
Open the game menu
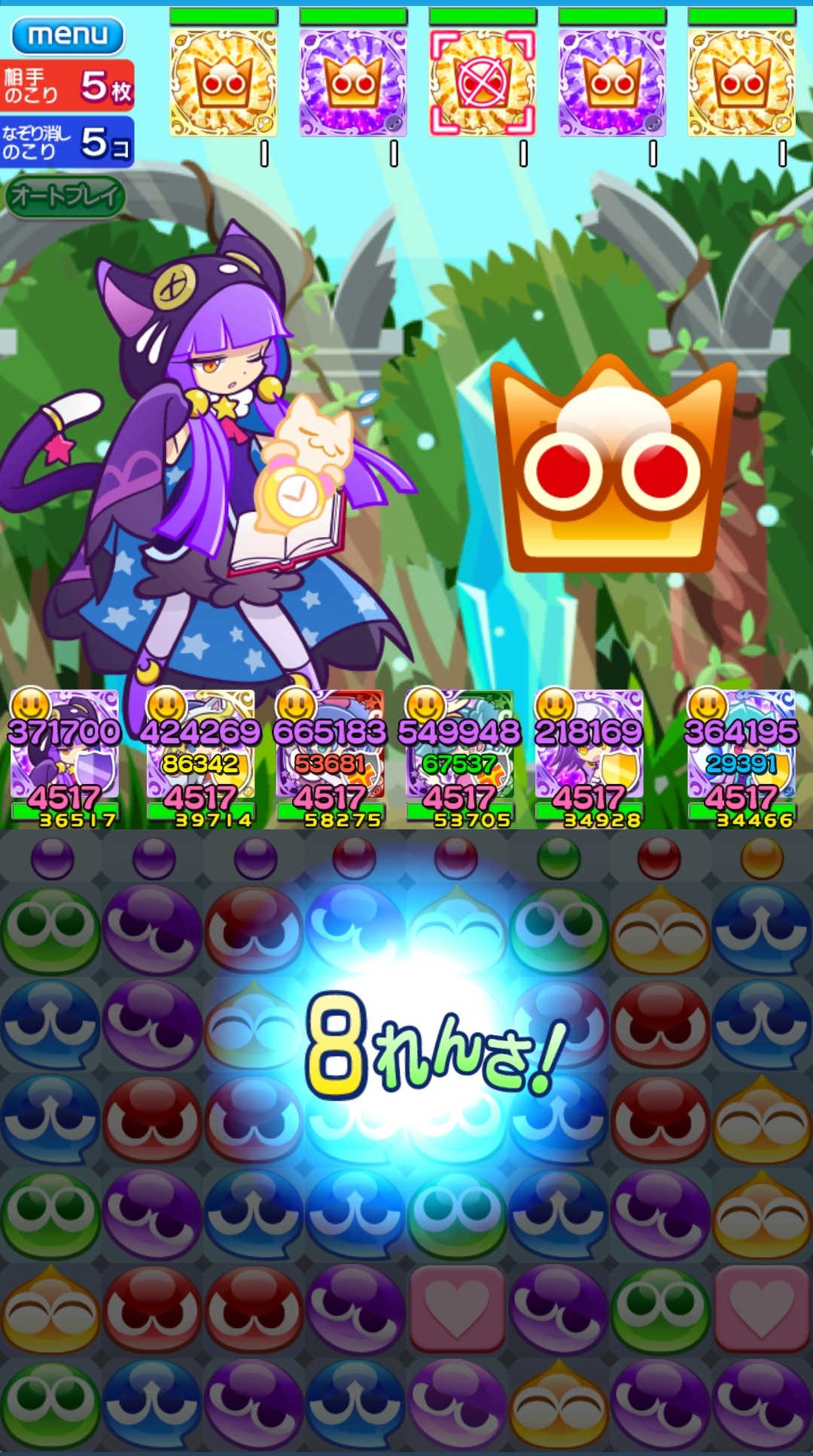pyautogui.click(x=68, y=35)
